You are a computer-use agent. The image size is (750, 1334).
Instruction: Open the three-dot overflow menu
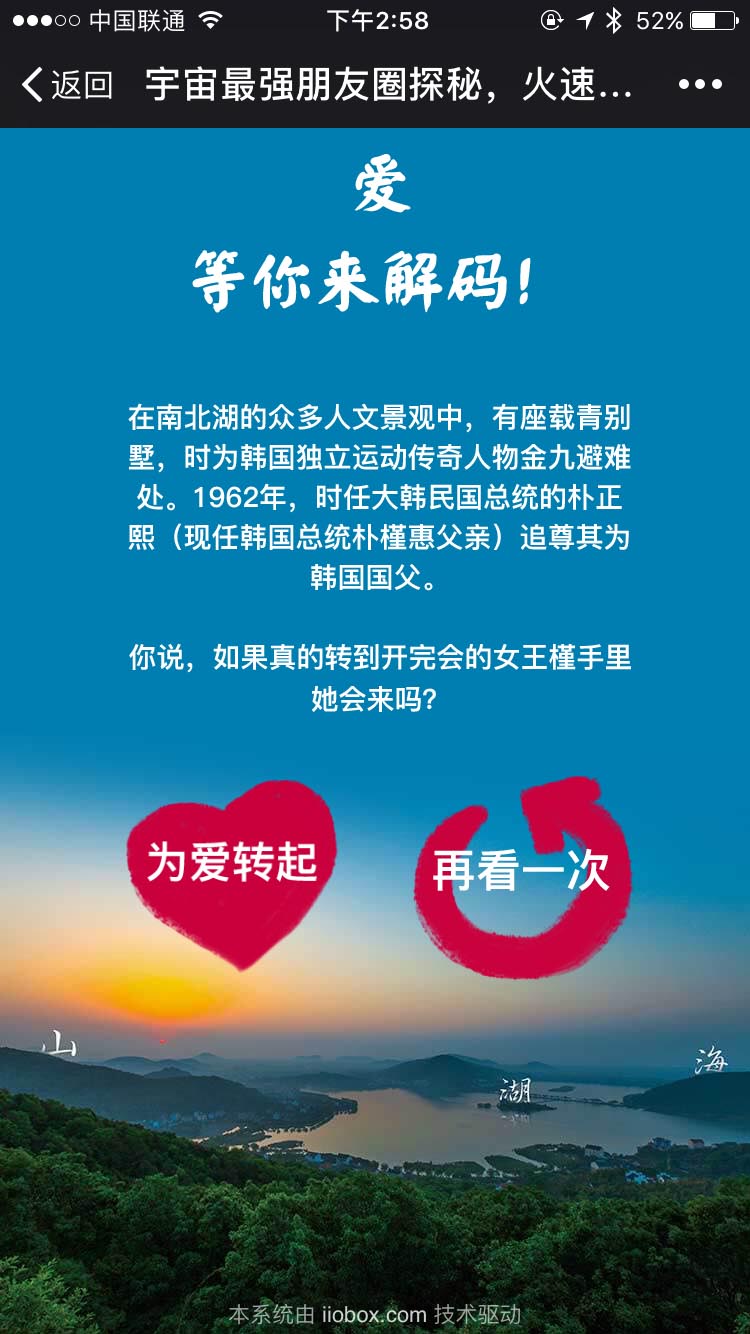pos(699,85)
